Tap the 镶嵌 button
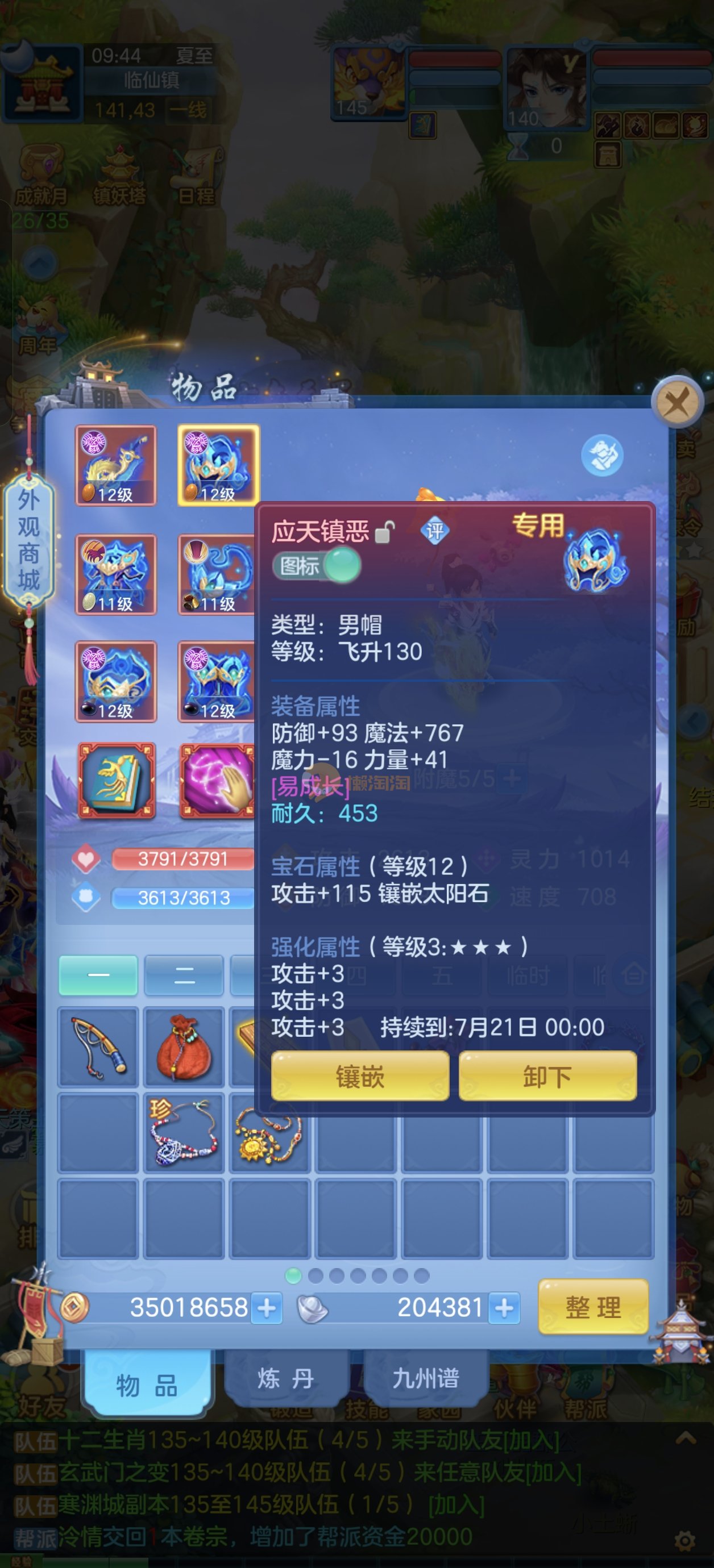Screen dimensions: 714x1568 coord(359,1077)
